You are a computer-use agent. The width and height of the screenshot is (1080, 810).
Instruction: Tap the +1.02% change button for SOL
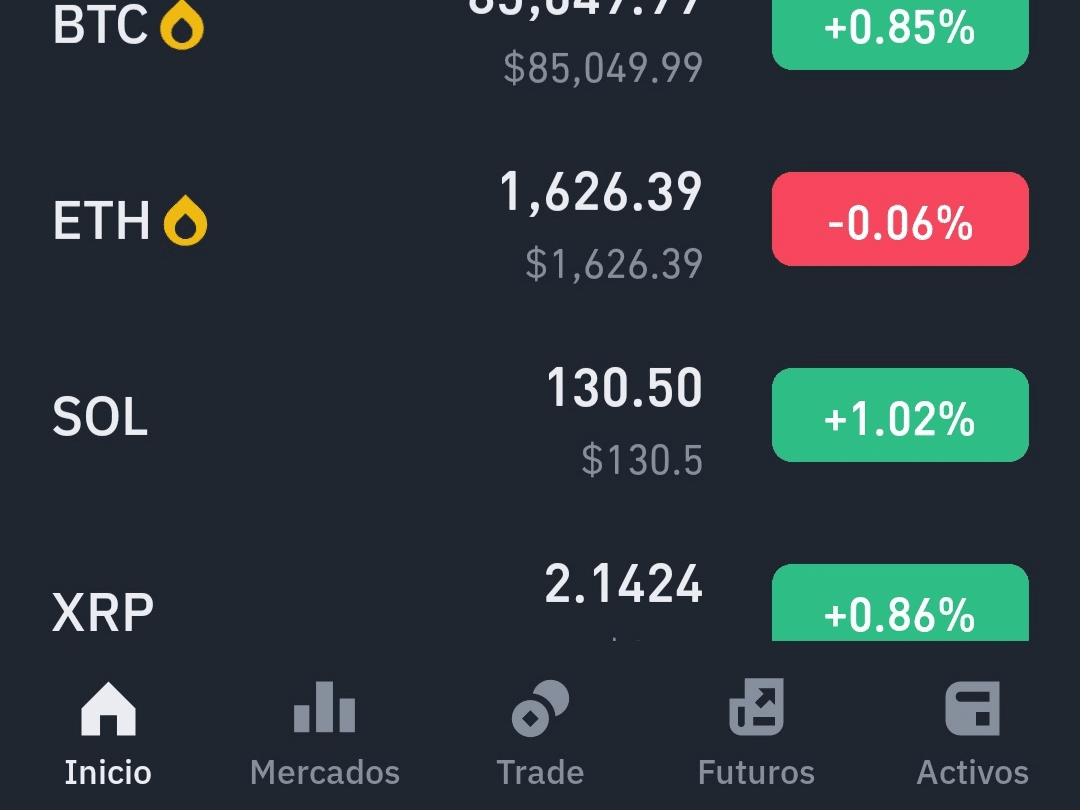[x=900, y=416]
